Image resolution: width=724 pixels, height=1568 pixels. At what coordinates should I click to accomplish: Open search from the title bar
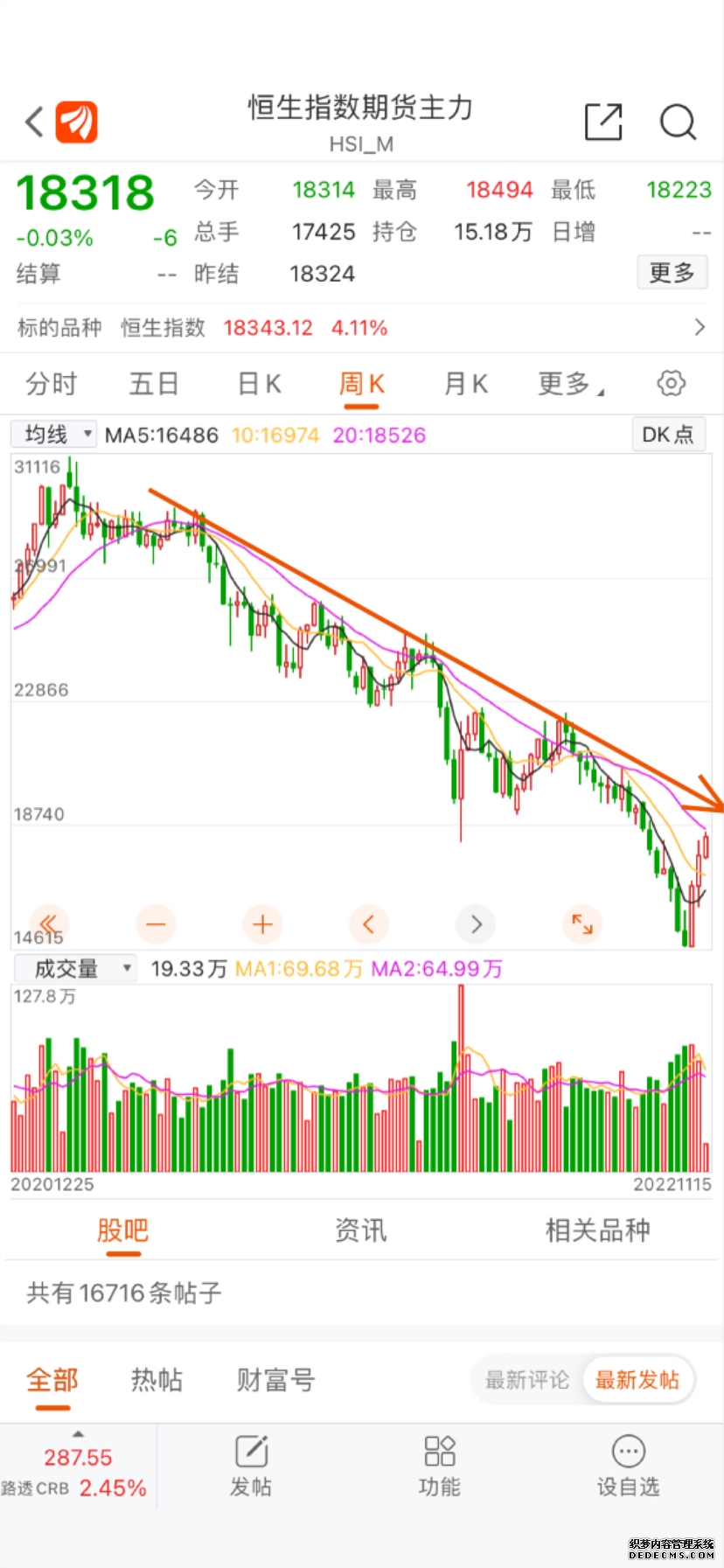(x=678, y=122)
